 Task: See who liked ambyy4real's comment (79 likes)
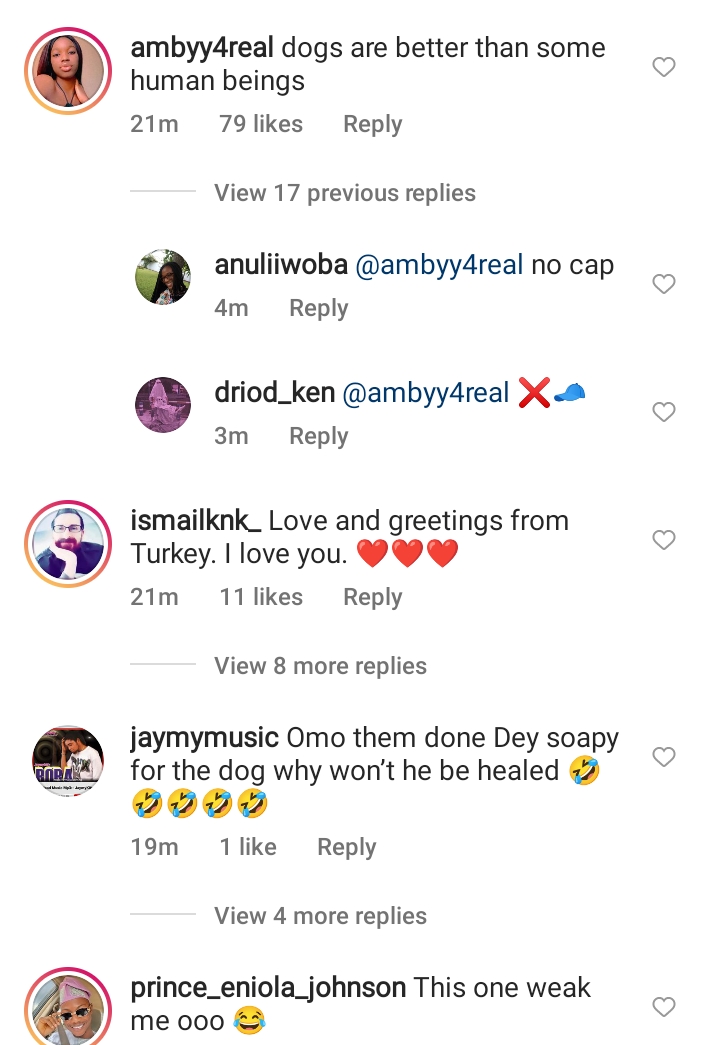click(260, 124)
